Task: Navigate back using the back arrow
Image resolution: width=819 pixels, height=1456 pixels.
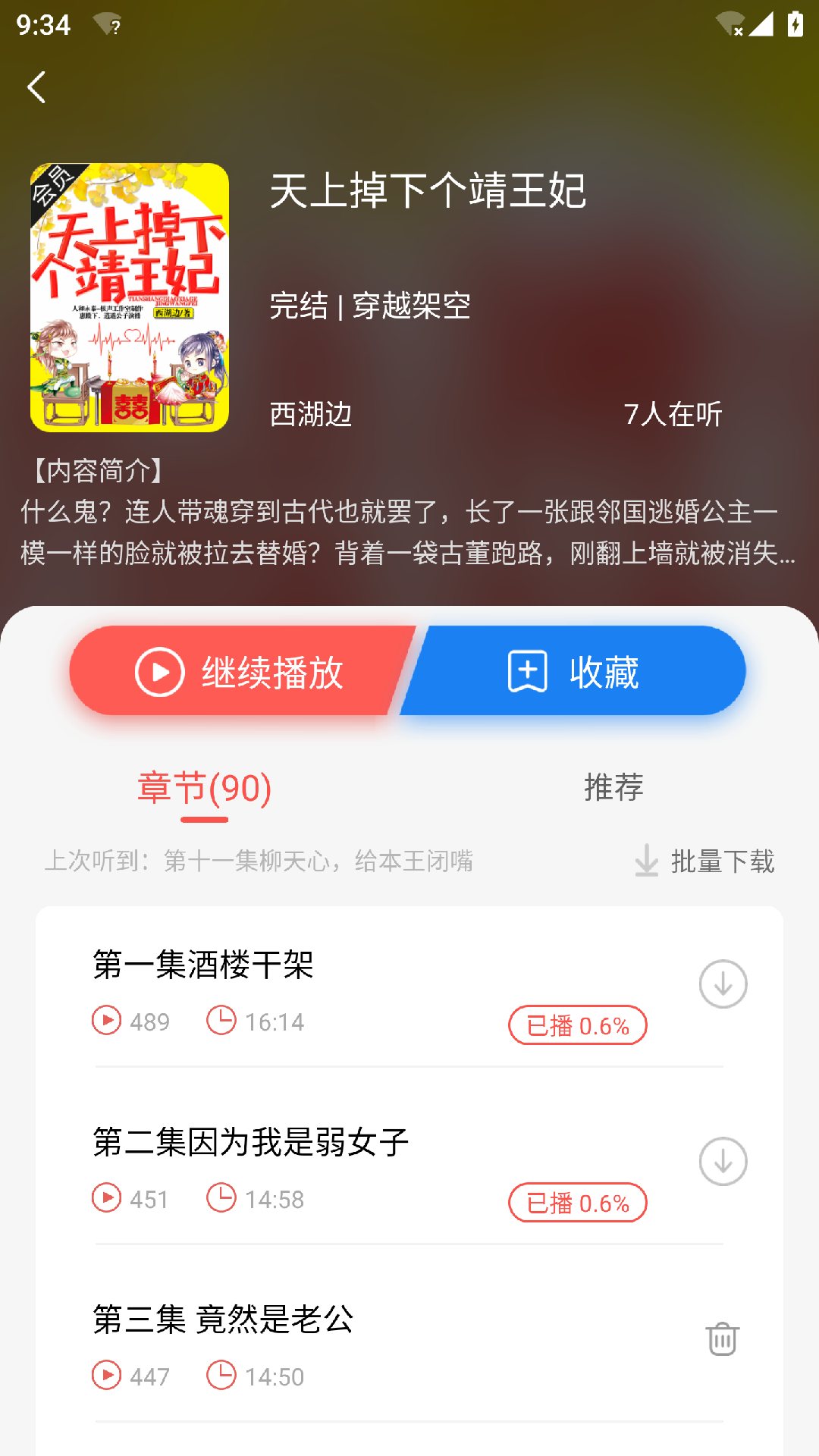Action: 34,86
